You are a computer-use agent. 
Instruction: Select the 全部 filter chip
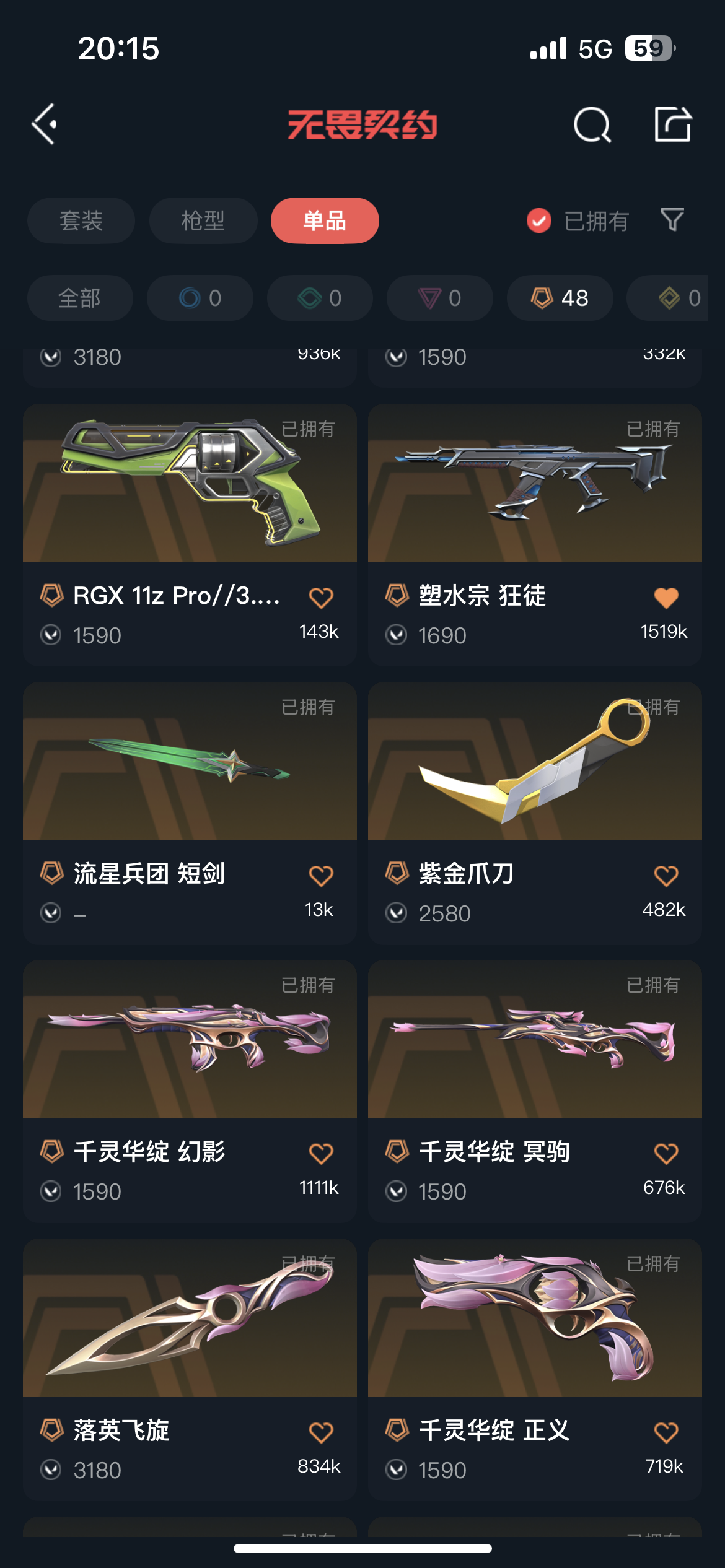click(x=79, y=298)
